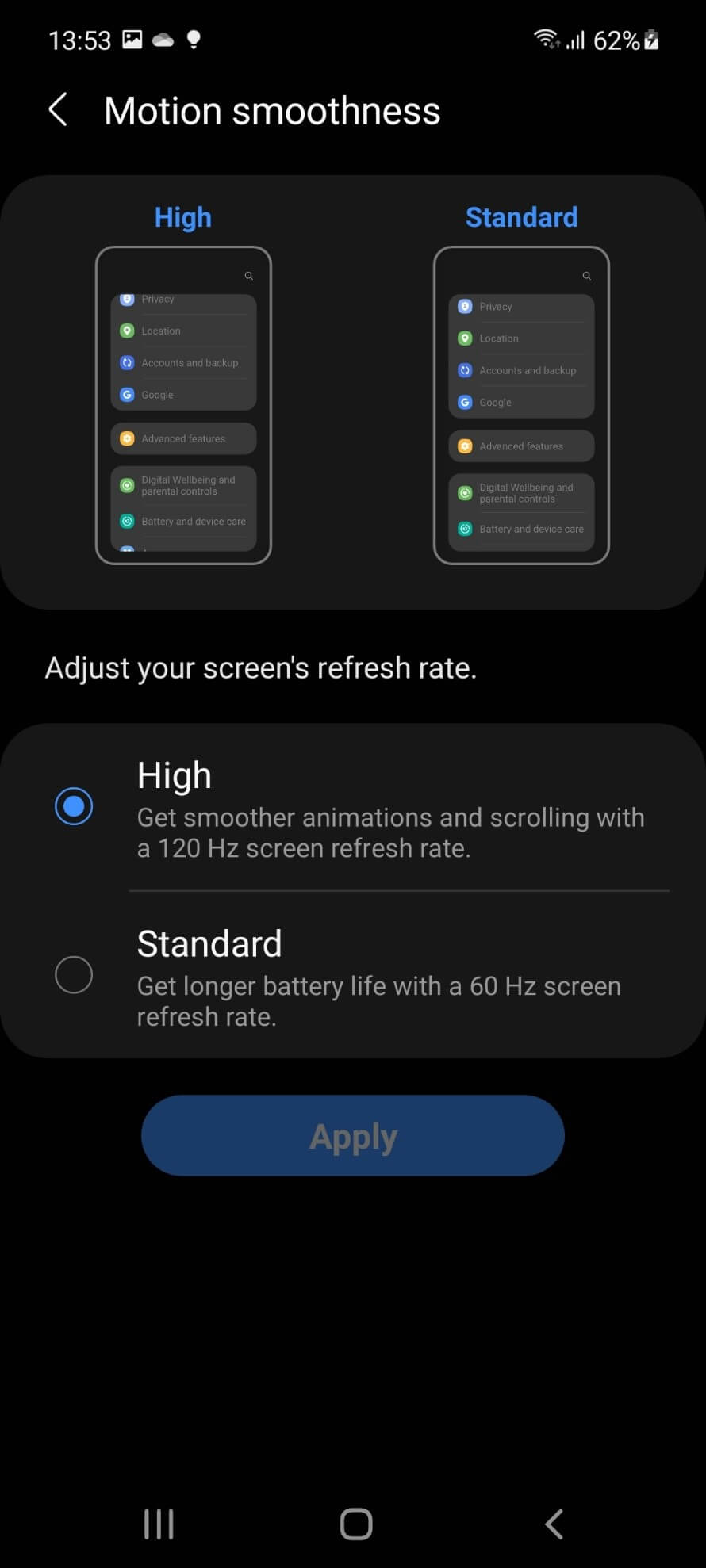Tap the Apply button
Viewport: 706px width, 1568px height.
point(353,1136)
